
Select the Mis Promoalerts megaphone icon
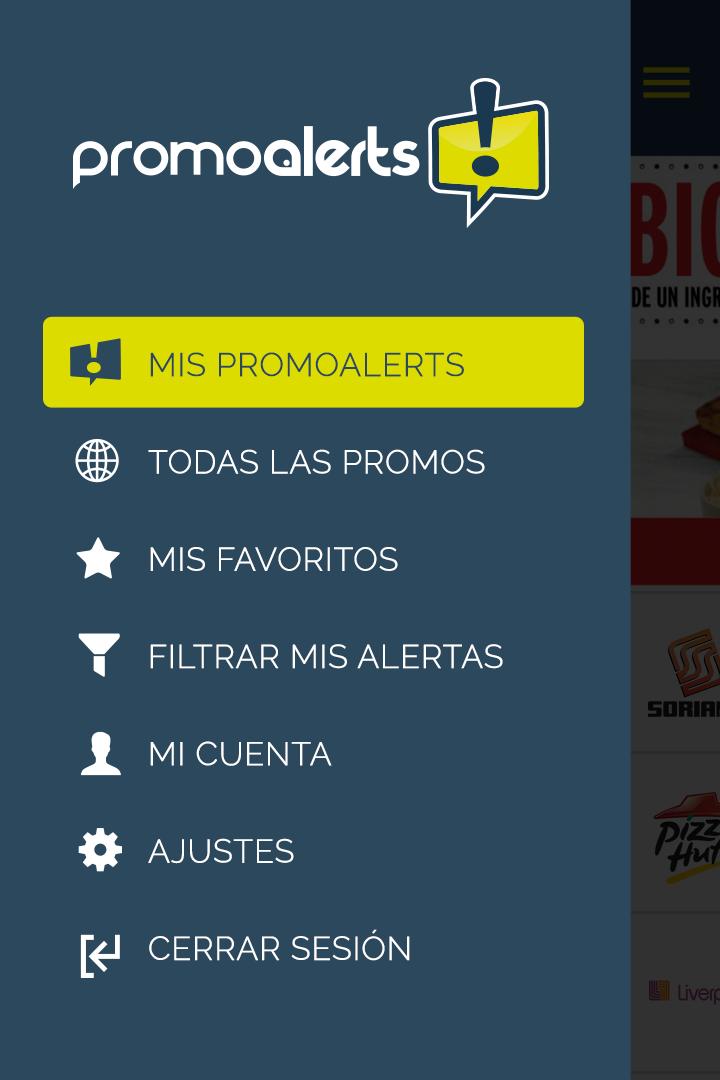[x=95, y=362]
